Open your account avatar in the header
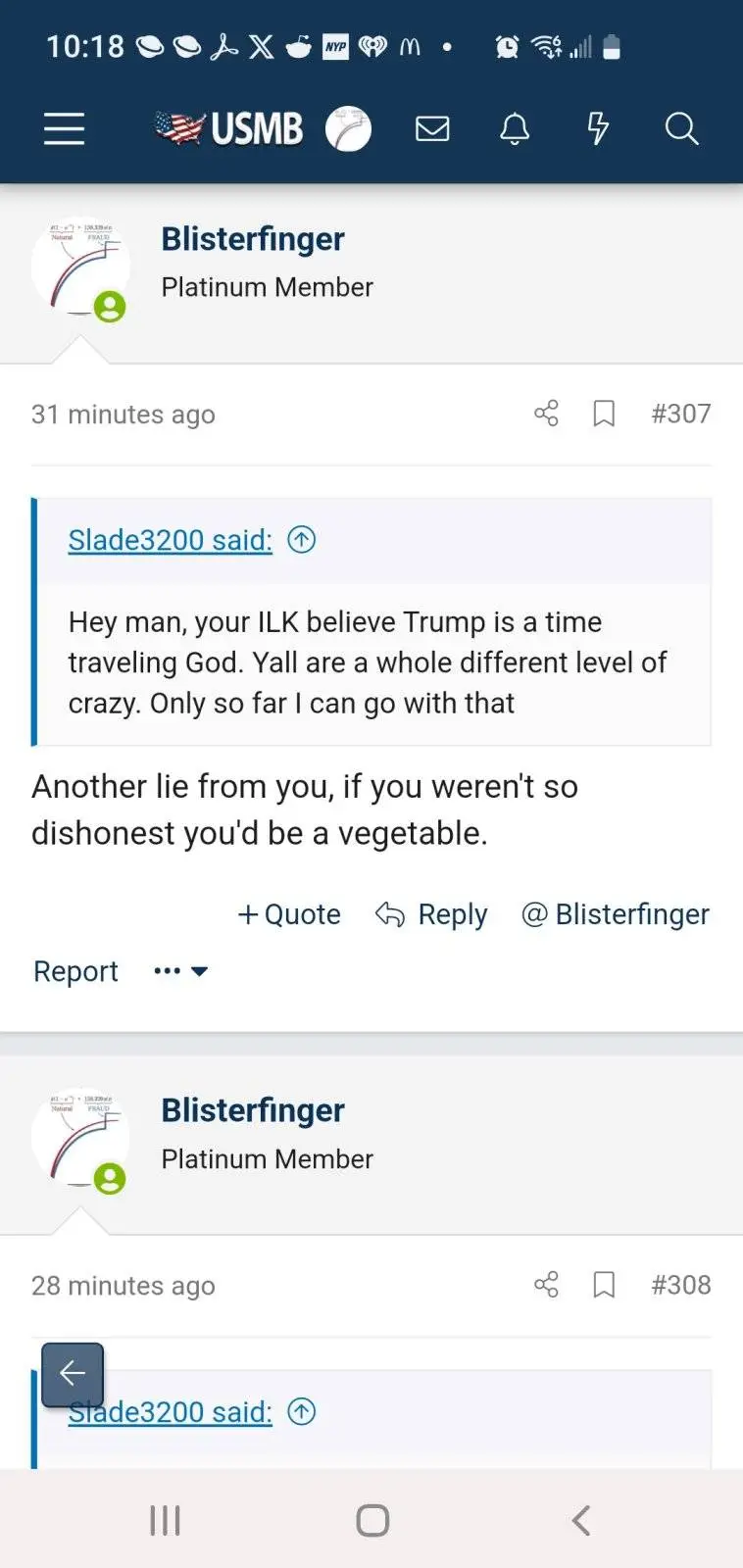 (348, 128)
